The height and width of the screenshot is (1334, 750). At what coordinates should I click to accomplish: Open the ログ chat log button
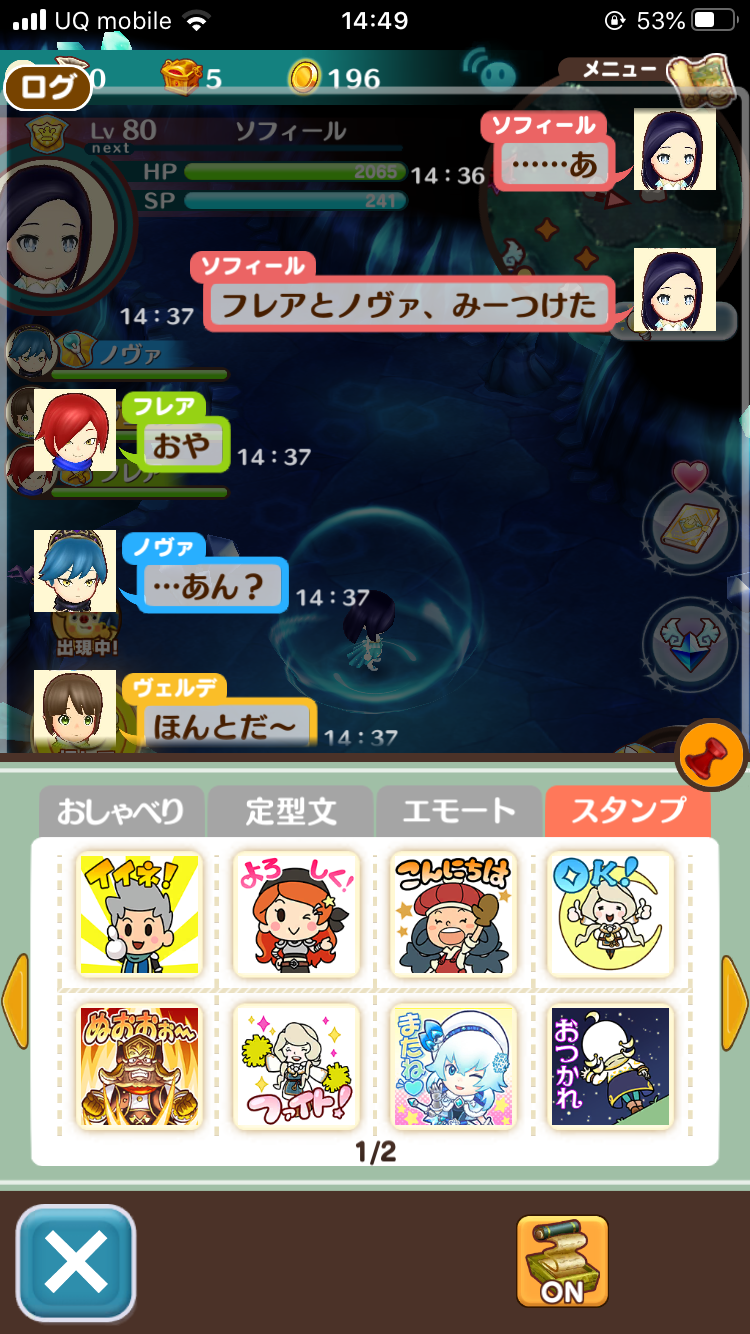(x=48, y=87)
